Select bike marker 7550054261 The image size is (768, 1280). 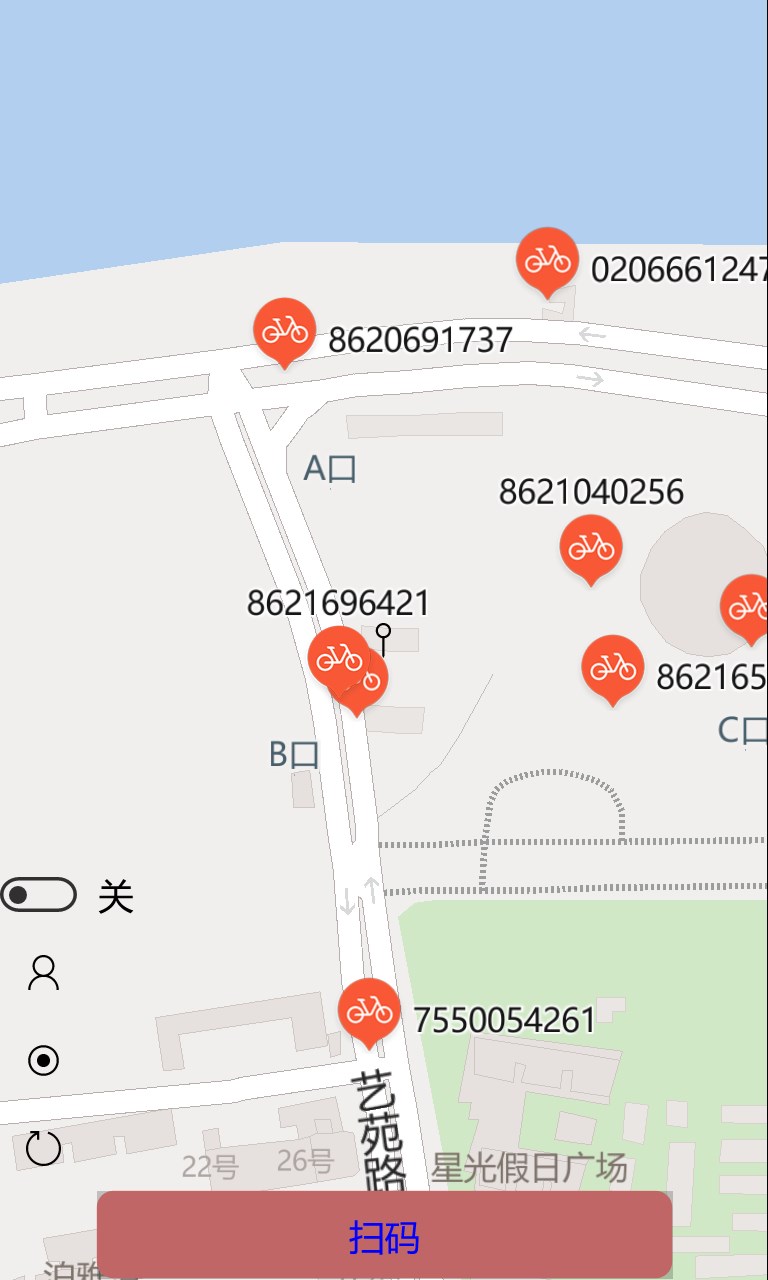369,1010
